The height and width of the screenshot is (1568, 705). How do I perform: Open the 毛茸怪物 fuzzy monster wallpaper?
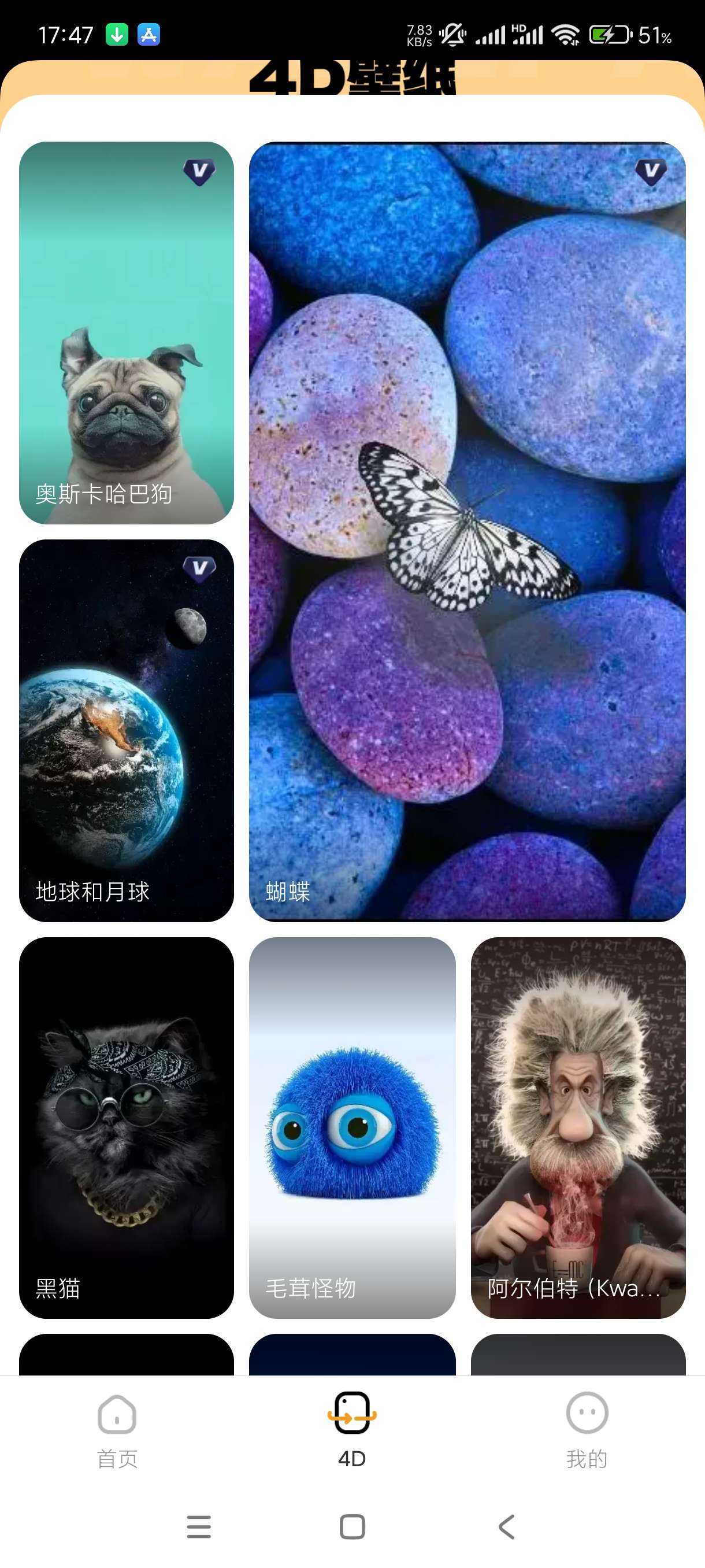pos(351,1127)
